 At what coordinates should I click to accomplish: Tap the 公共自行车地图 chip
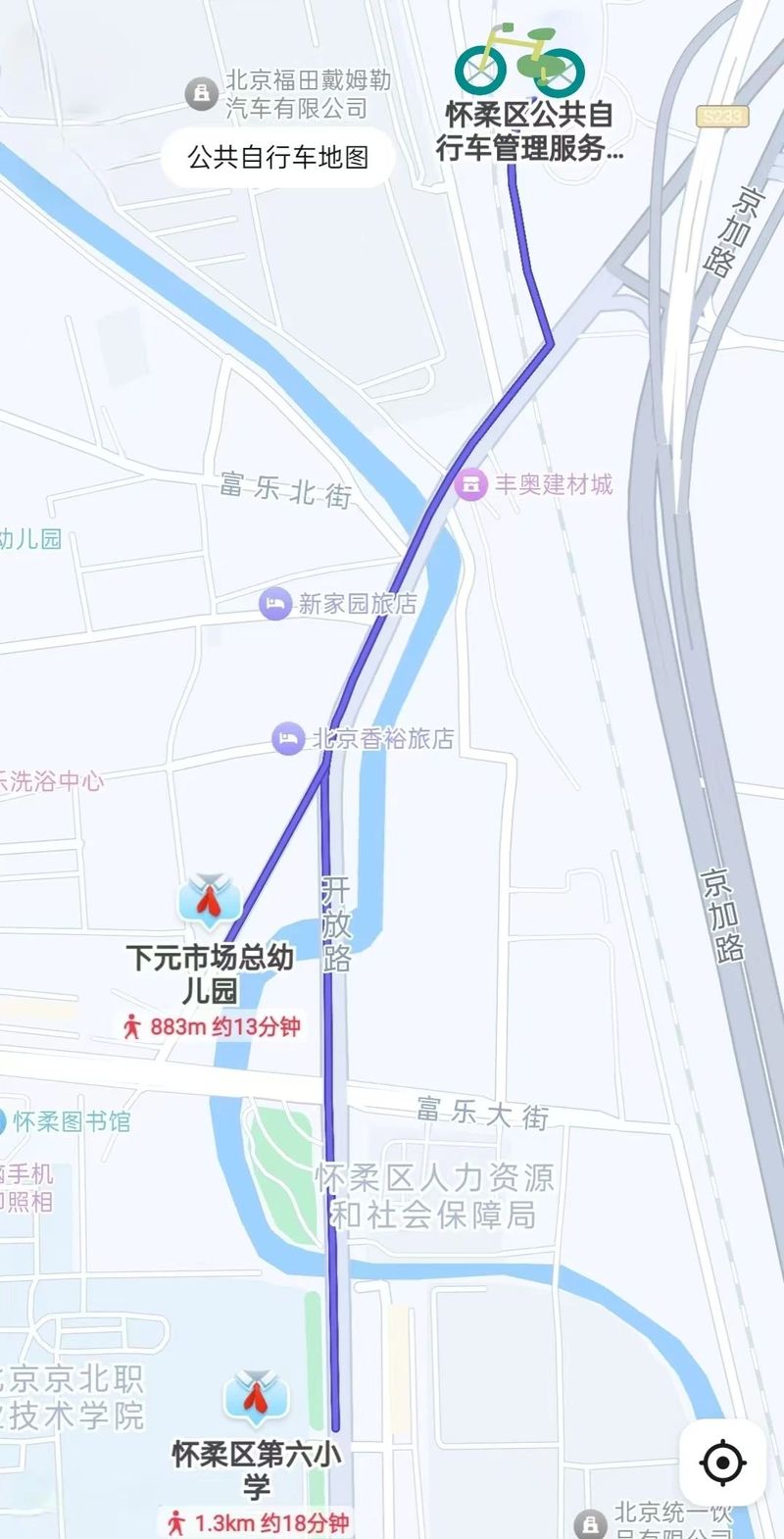click(x=277, y=157)
